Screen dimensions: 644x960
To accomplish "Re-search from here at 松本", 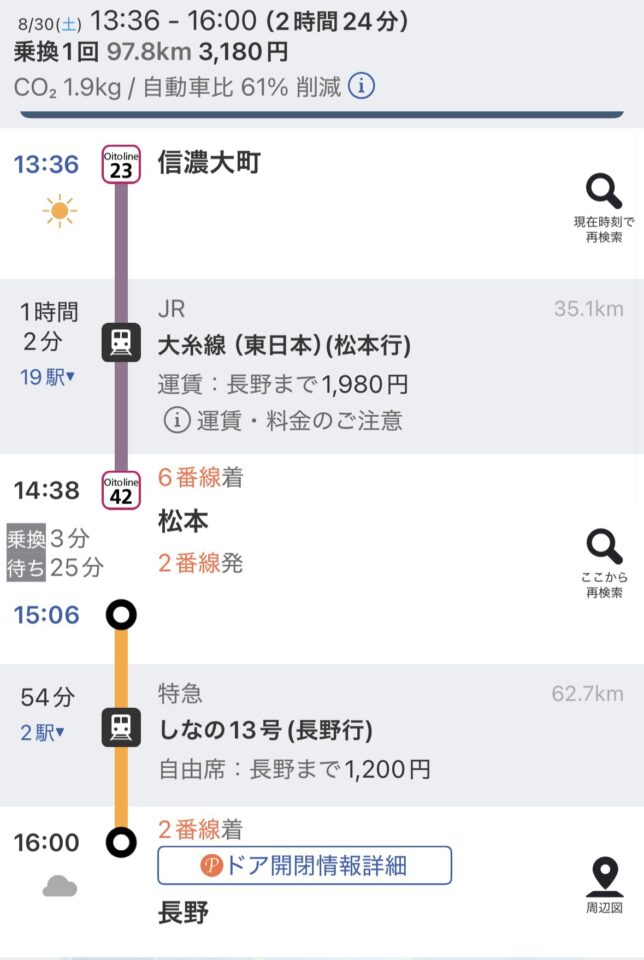I will (603, 563).
